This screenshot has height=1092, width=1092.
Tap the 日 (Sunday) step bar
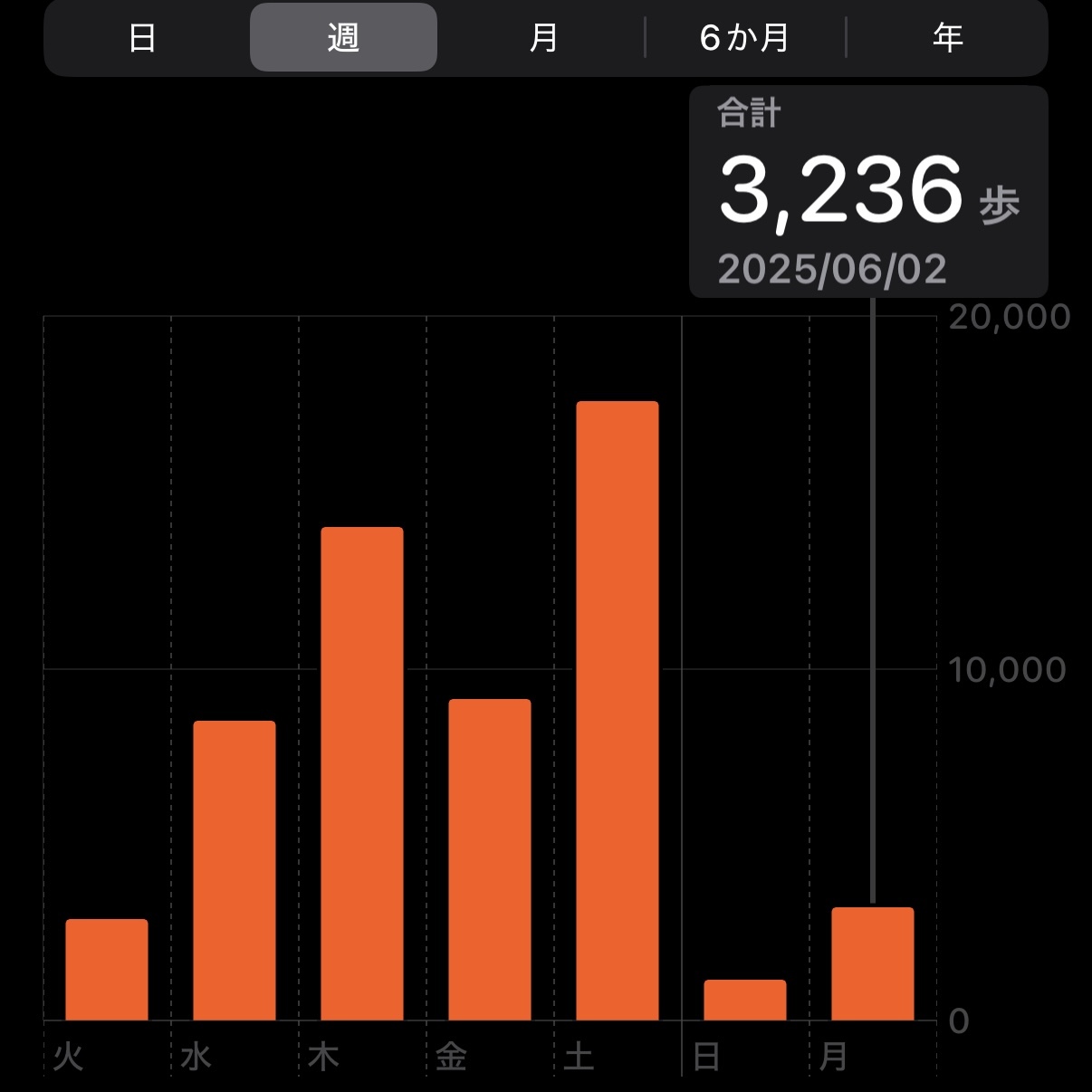pos(745,1000)
